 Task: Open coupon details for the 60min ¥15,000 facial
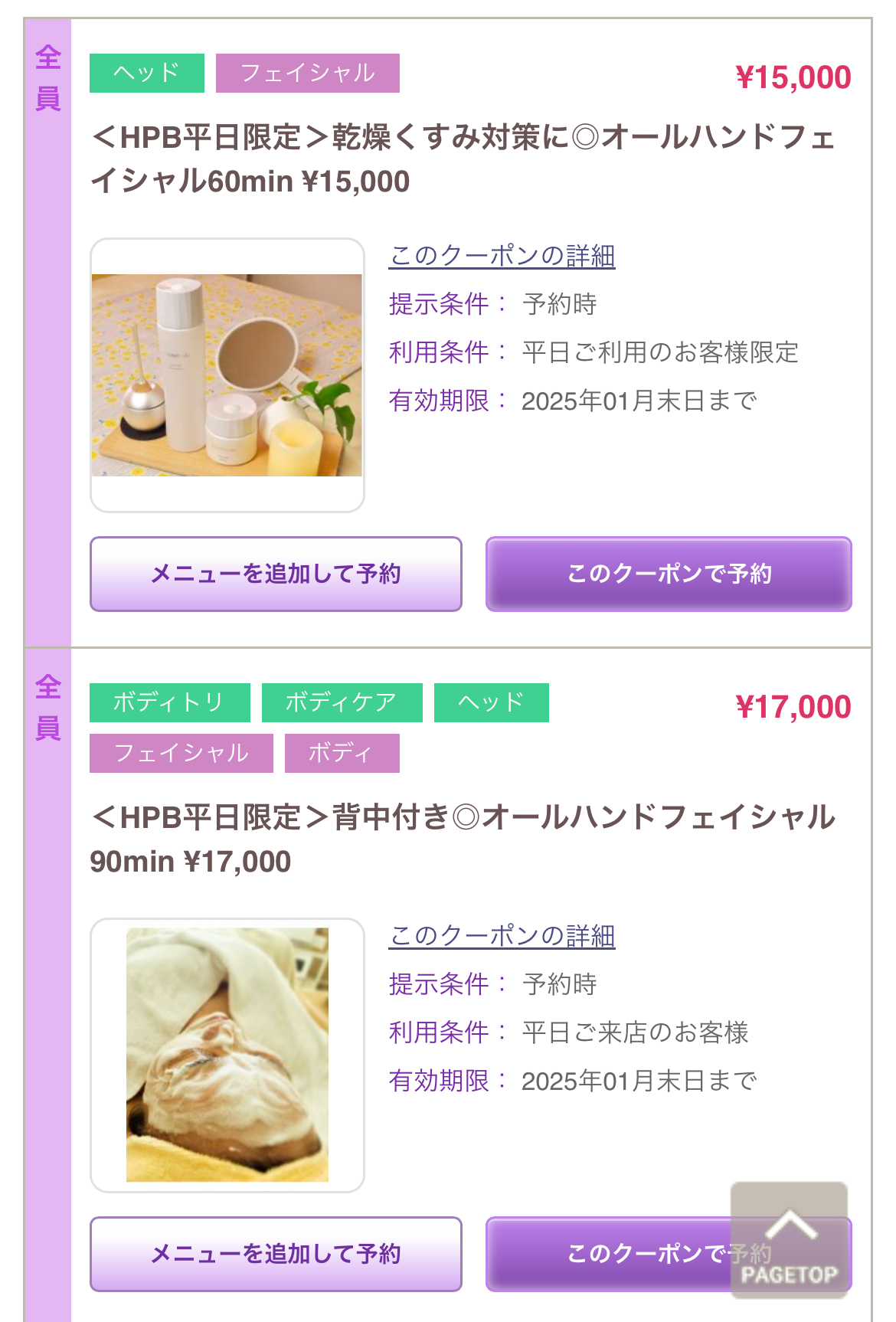coord(502,256)
